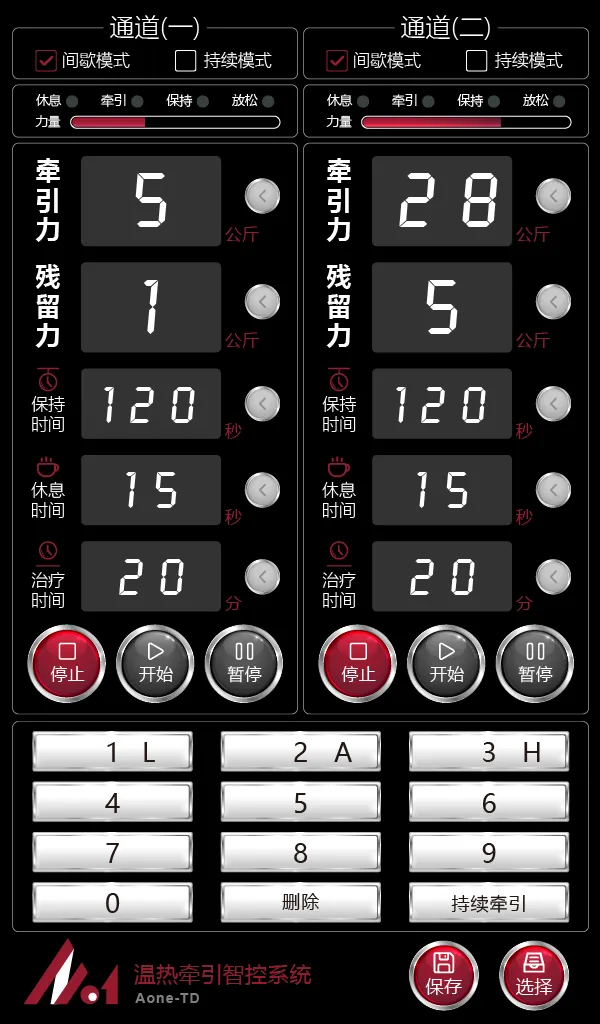The height and width of the screenshot is (1024, 600).
Task: Start channel one with 开始 button
Action: coord(155,663)
